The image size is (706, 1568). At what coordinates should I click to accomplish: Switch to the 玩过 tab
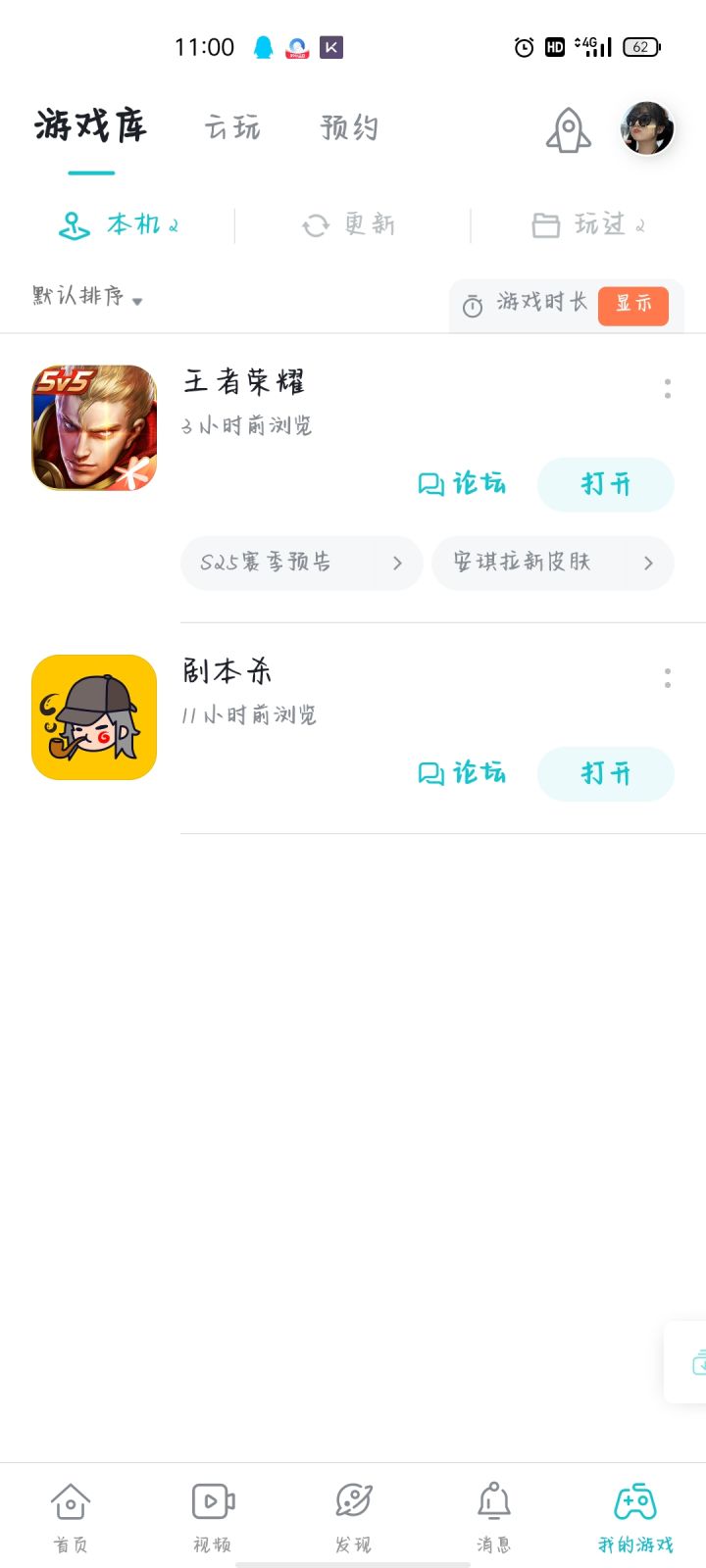point(600,224)
